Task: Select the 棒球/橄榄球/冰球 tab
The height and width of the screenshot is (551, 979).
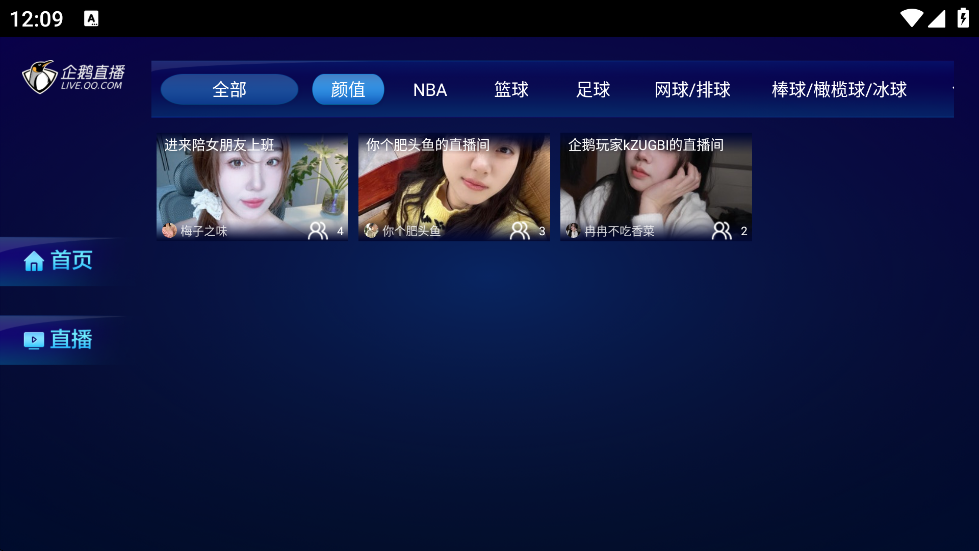Action: [x=839, y=90]
